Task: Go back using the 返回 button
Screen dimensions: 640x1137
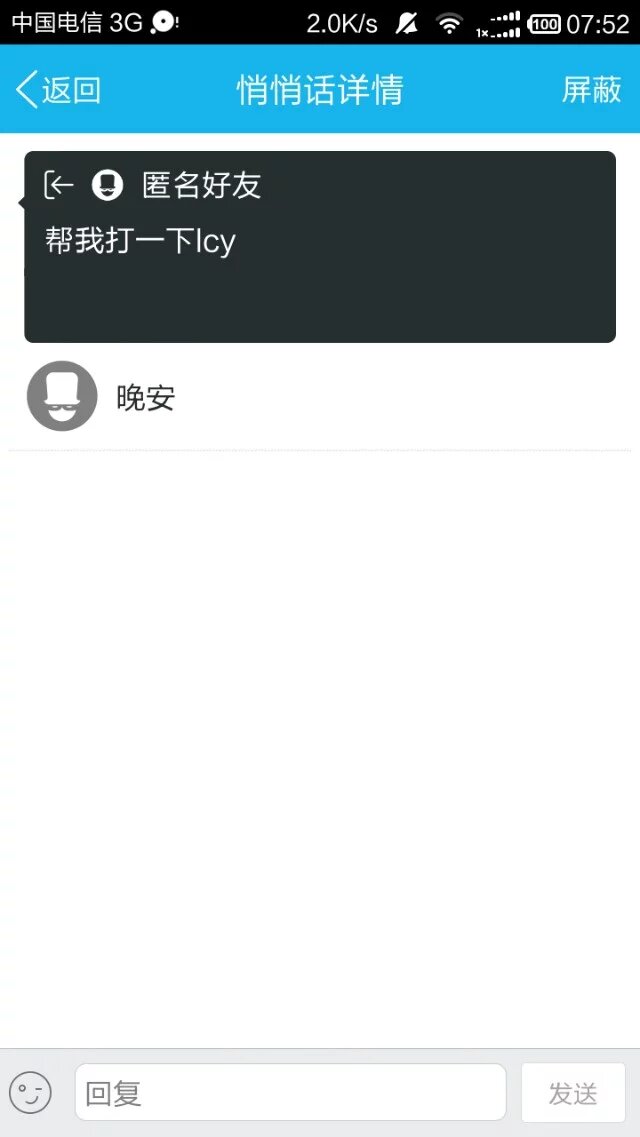Action: tap(59, 90)
